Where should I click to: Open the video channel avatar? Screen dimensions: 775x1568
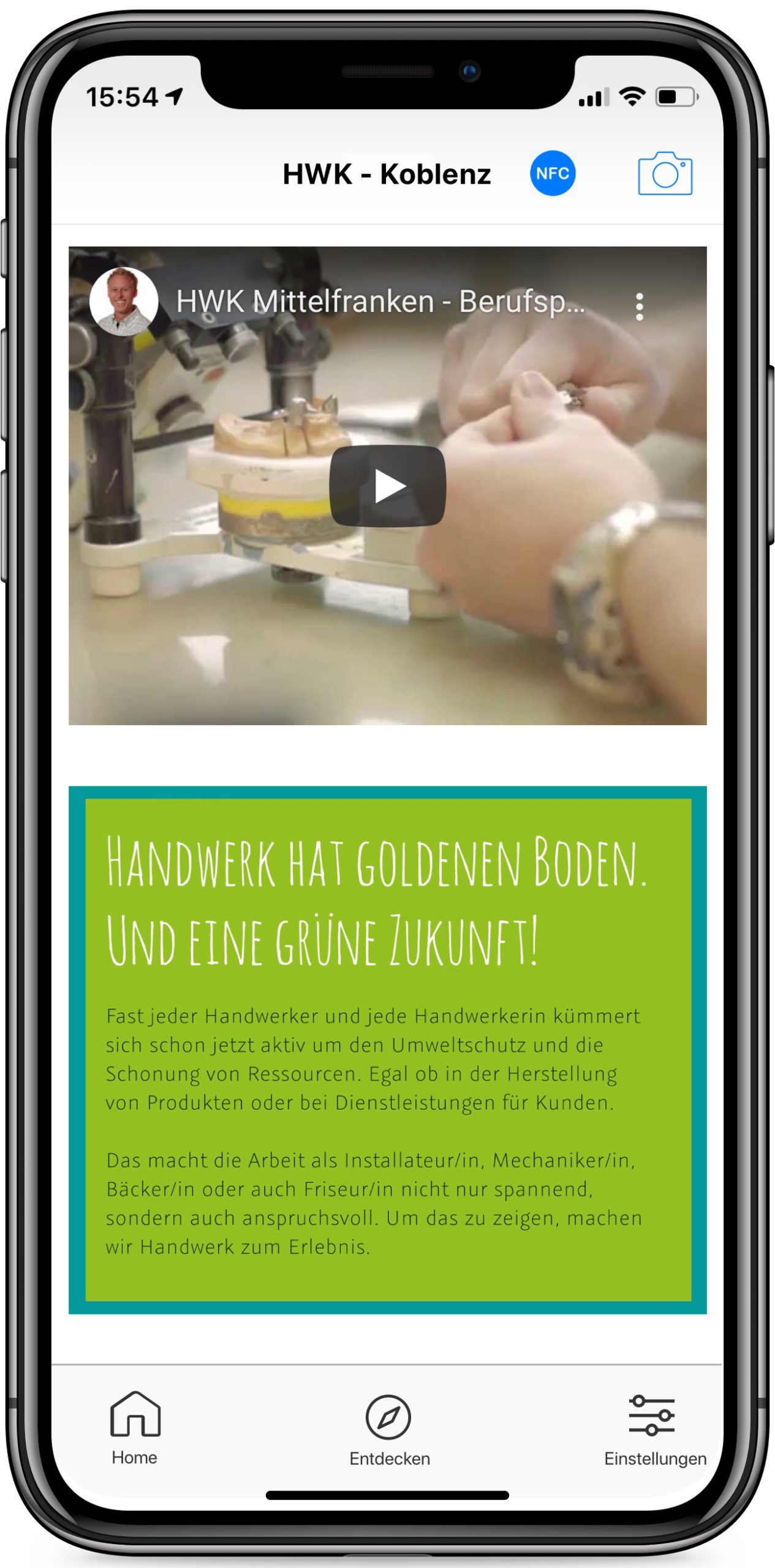coord(124,301)
